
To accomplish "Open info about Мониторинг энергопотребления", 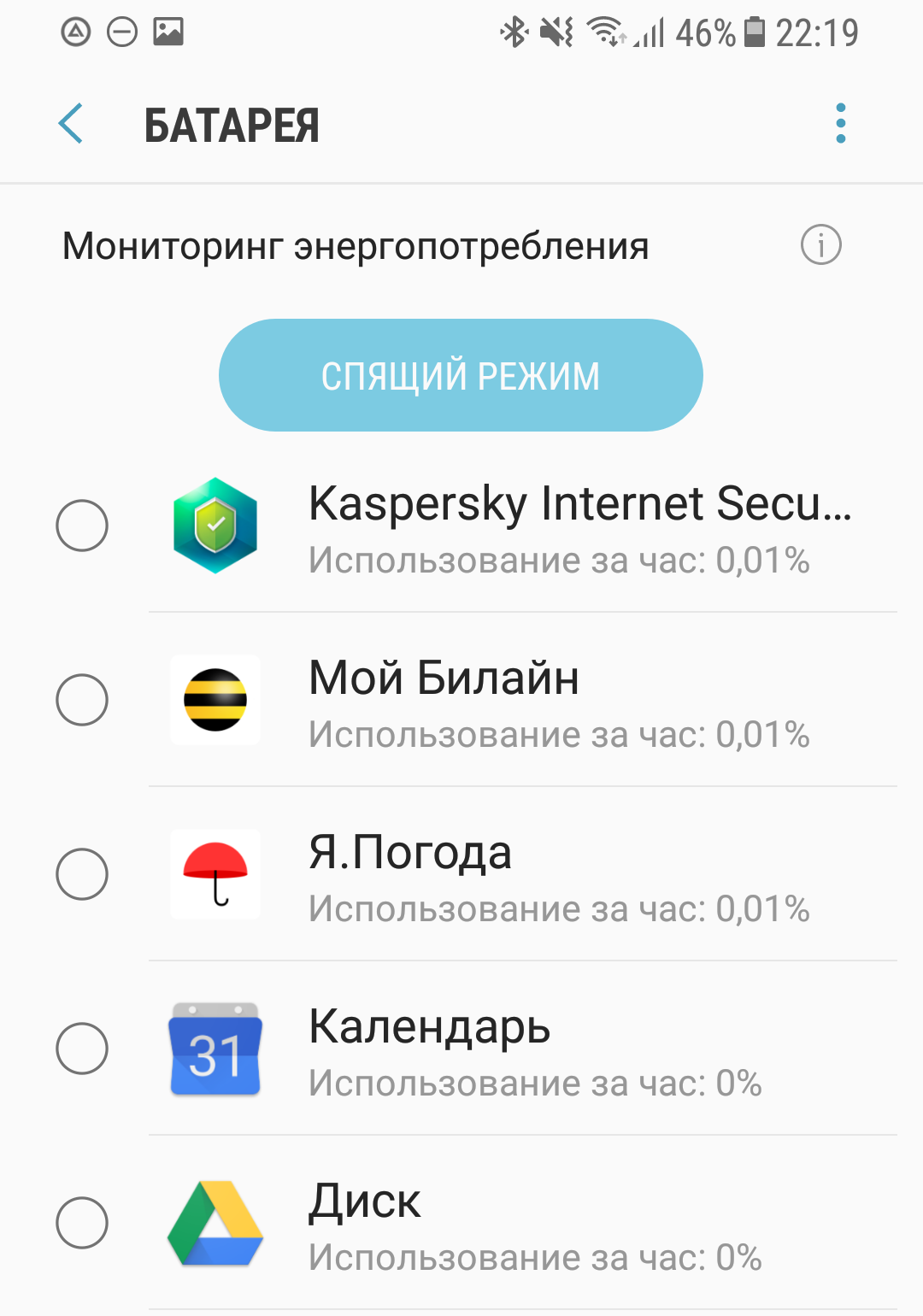I will [x=820, y=246].
